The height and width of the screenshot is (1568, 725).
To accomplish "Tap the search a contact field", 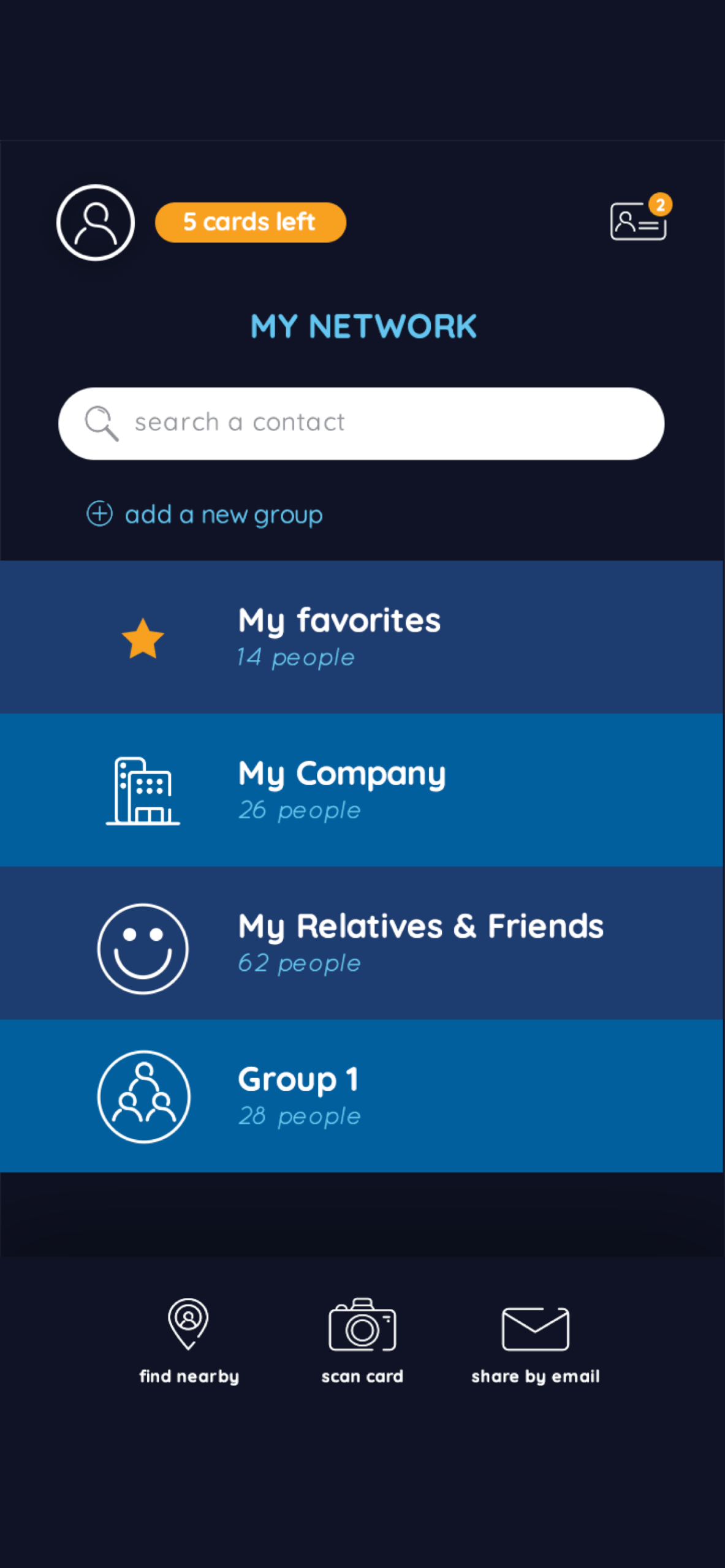I will tap(361, 423).
